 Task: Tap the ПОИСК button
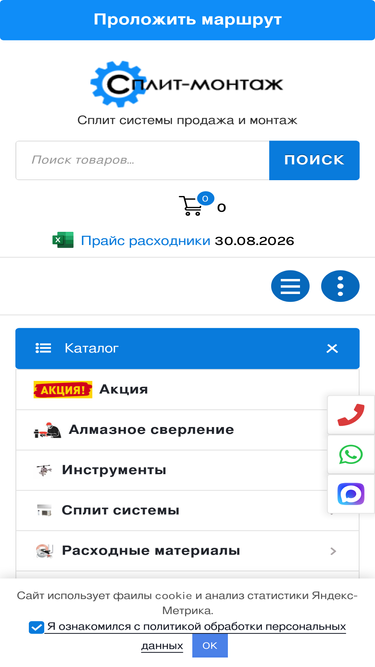point(314,160)
